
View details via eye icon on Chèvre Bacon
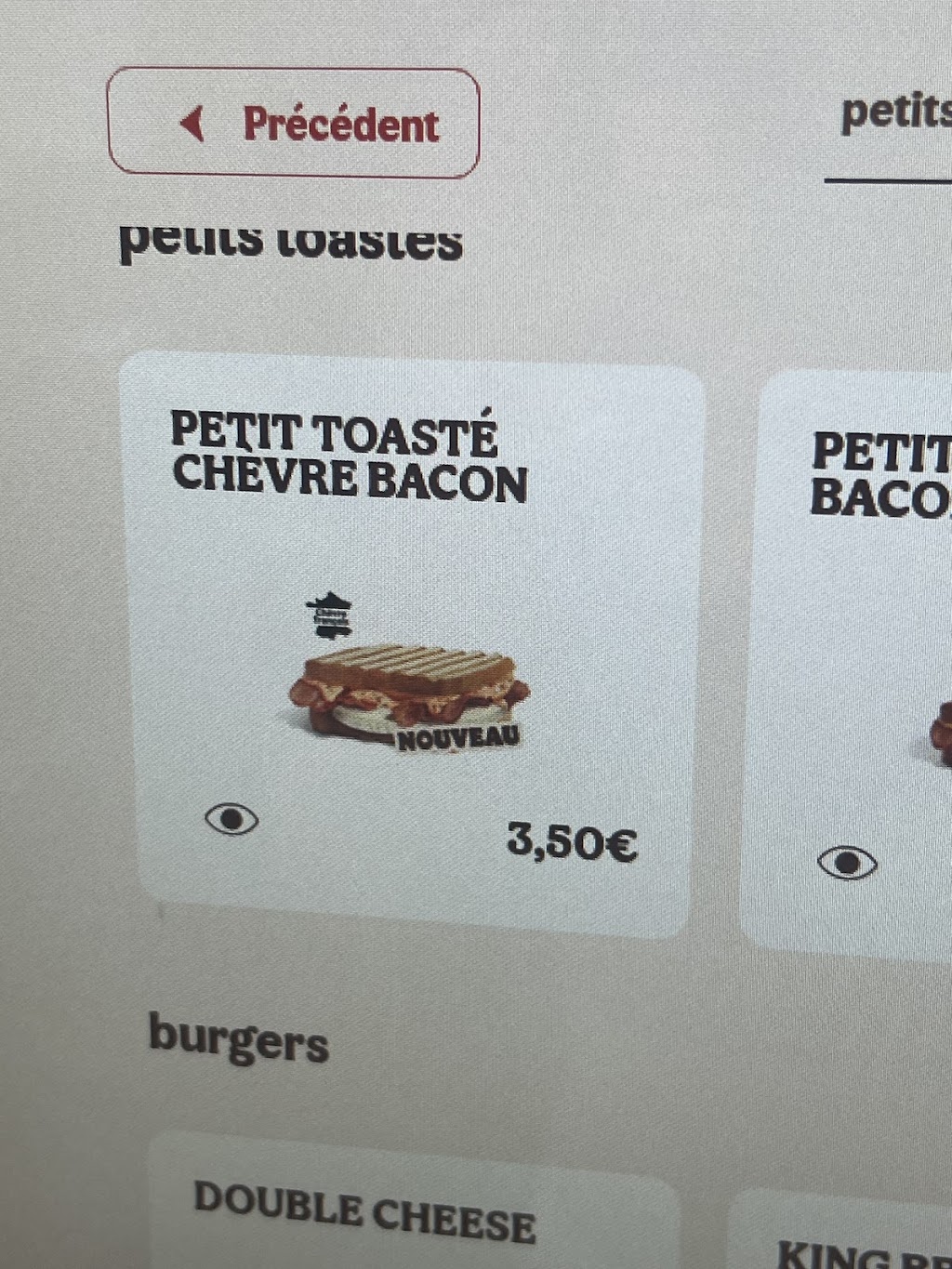pos(231,819)
